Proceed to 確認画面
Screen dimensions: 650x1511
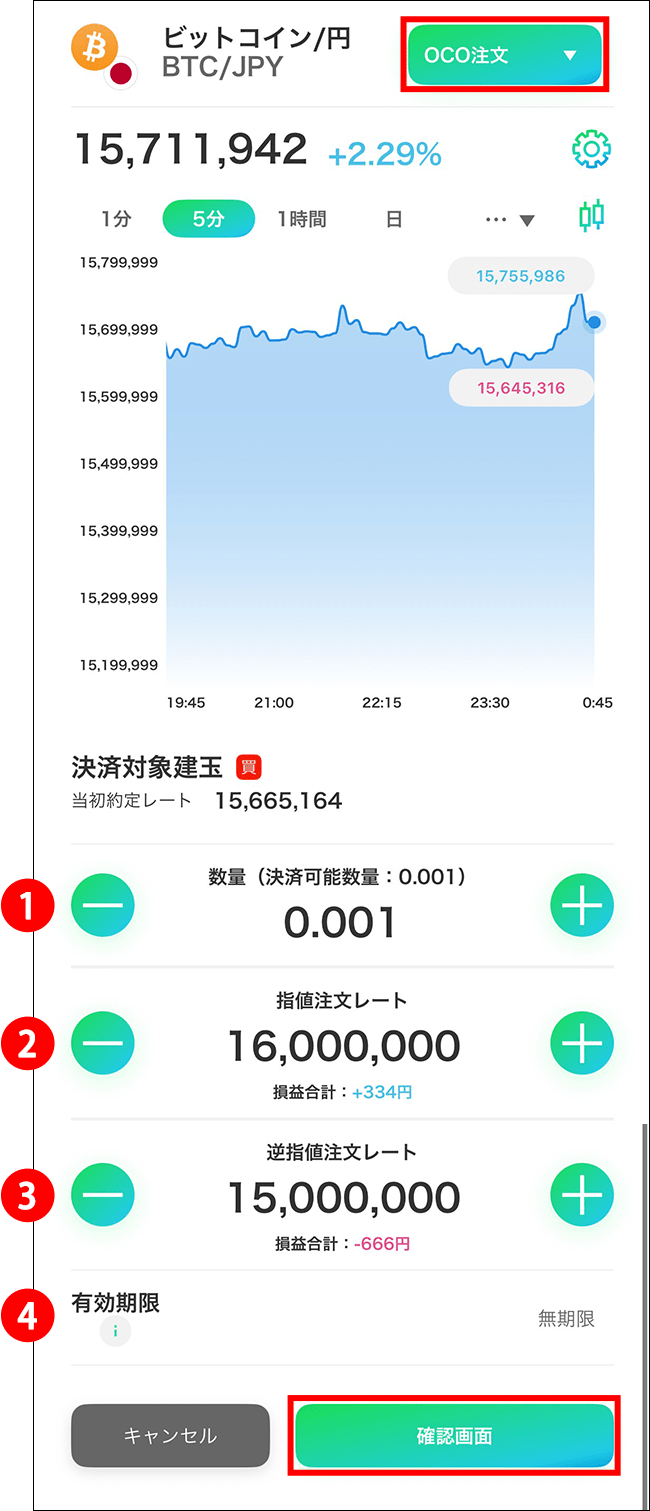pyautogui.click(x=454, y=1436)
